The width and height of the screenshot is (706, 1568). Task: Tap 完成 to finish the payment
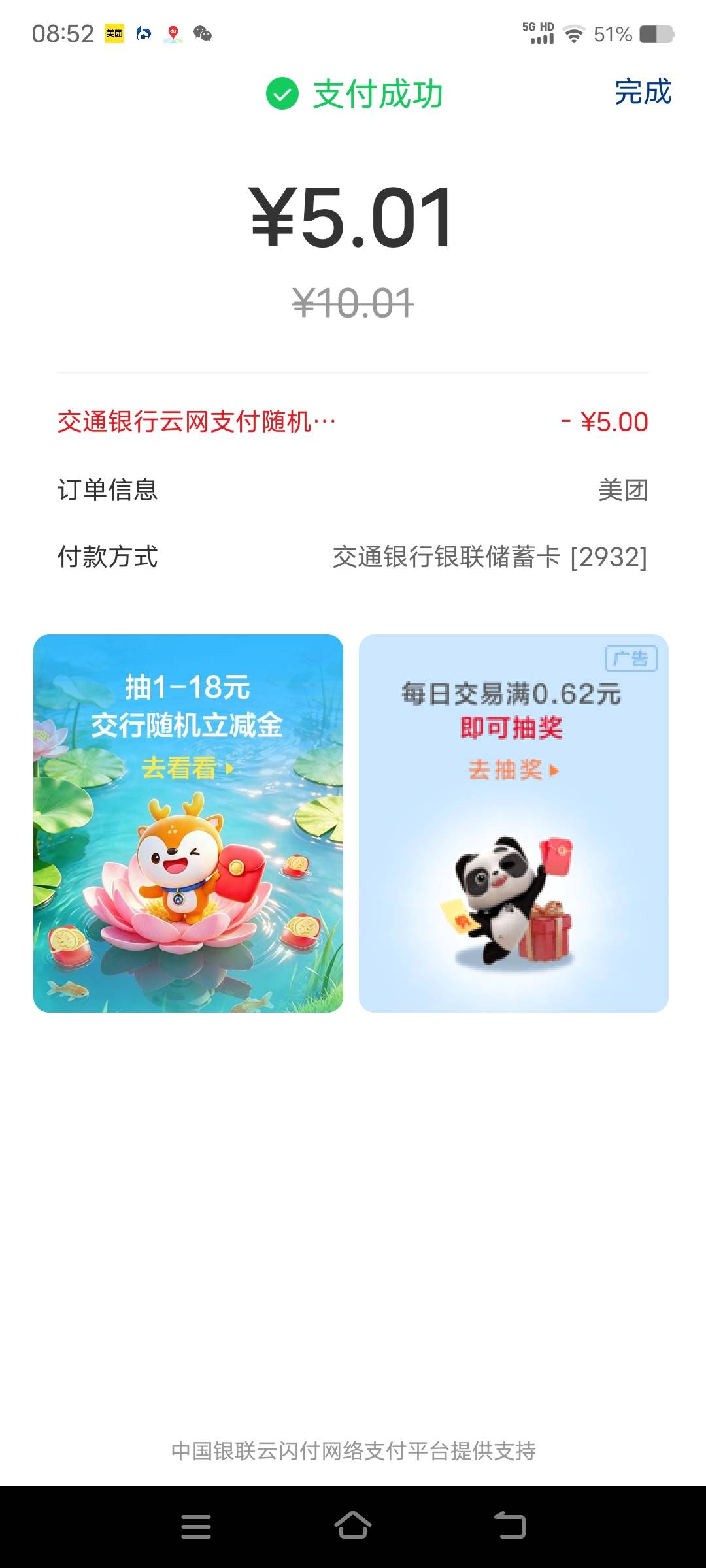[x=643, y=92]
